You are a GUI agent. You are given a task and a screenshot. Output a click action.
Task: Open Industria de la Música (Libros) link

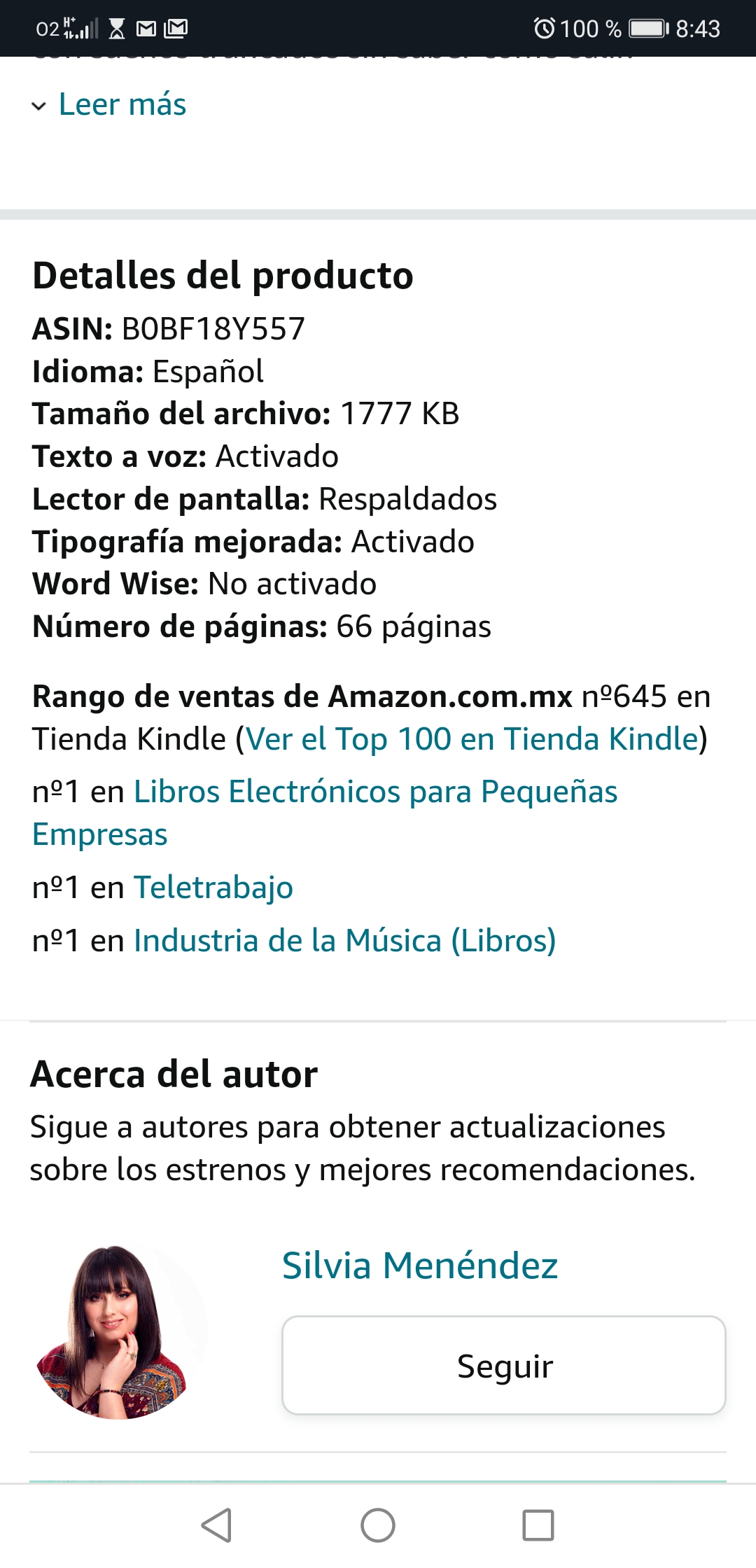345,941
